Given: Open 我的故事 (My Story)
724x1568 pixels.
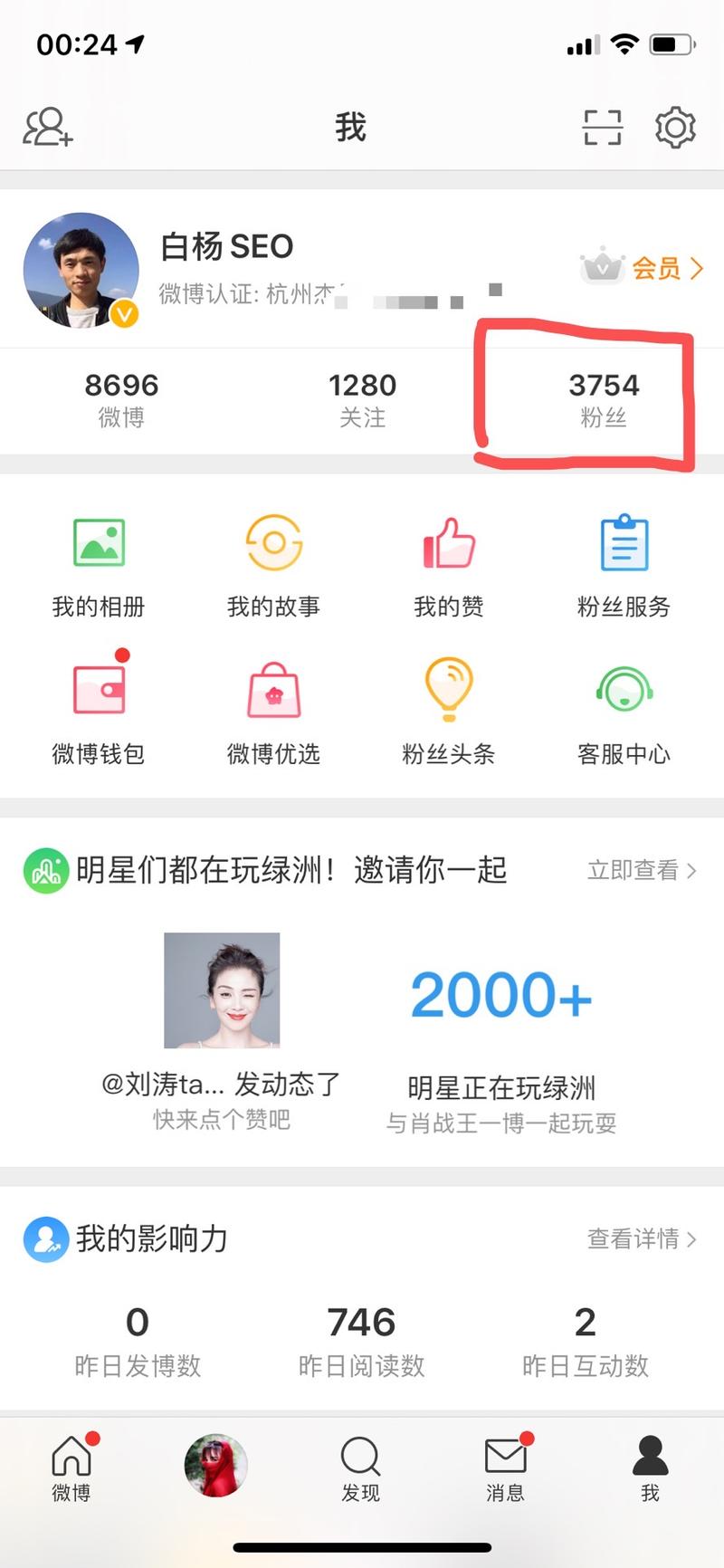Looking at the screenshot, I should [x=273, y=561].
